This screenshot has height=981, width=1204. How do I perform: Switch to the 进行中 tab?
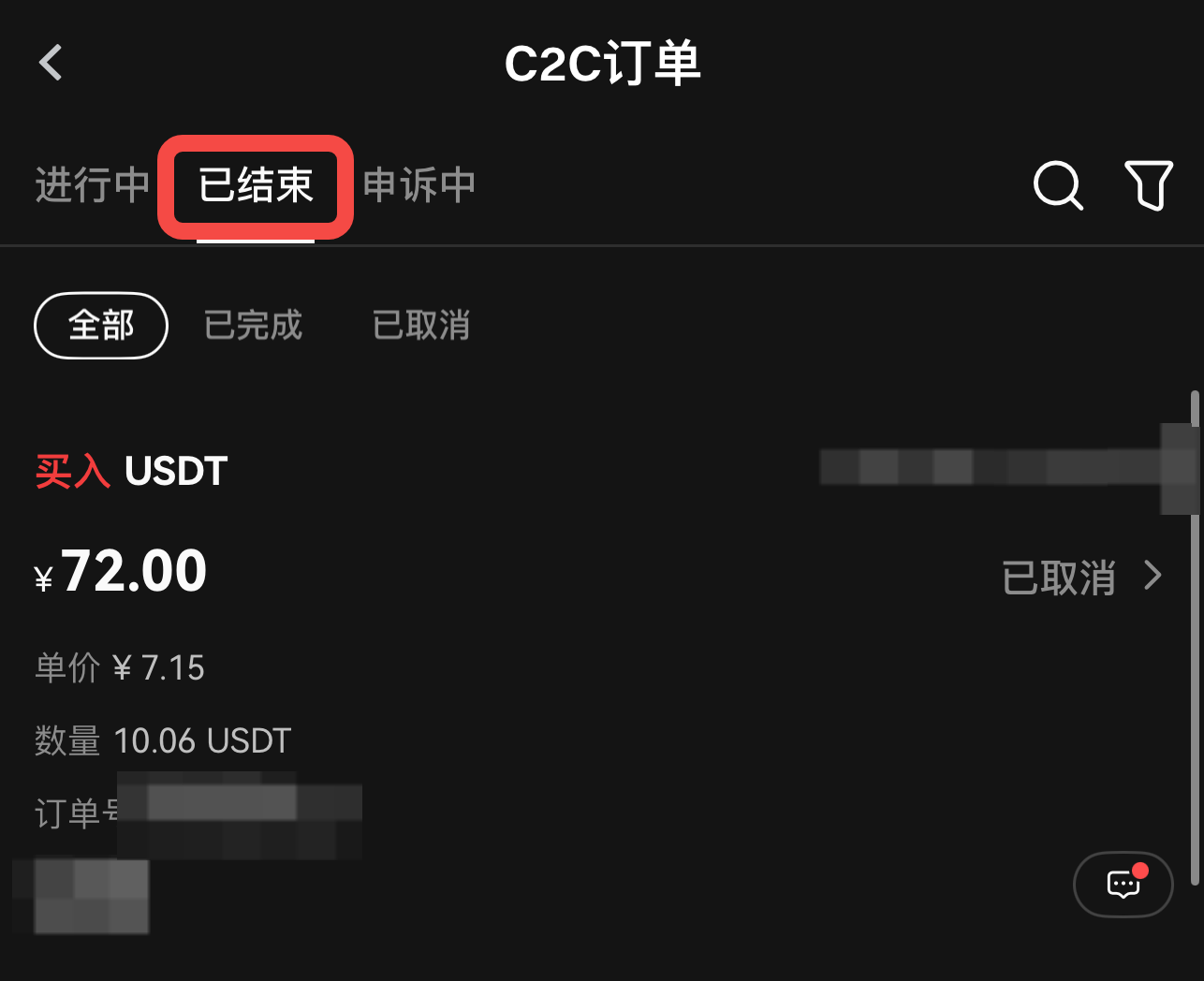92,185
